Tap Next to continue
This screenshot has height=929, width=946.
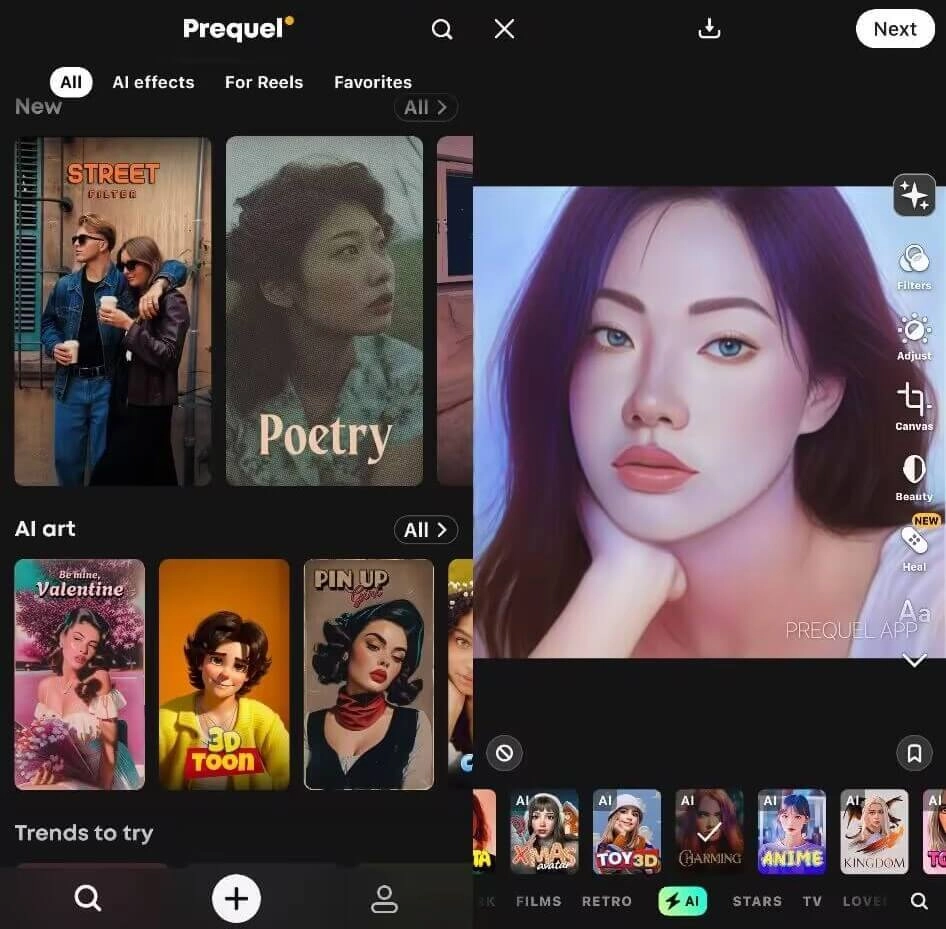(x=894, y=29)
